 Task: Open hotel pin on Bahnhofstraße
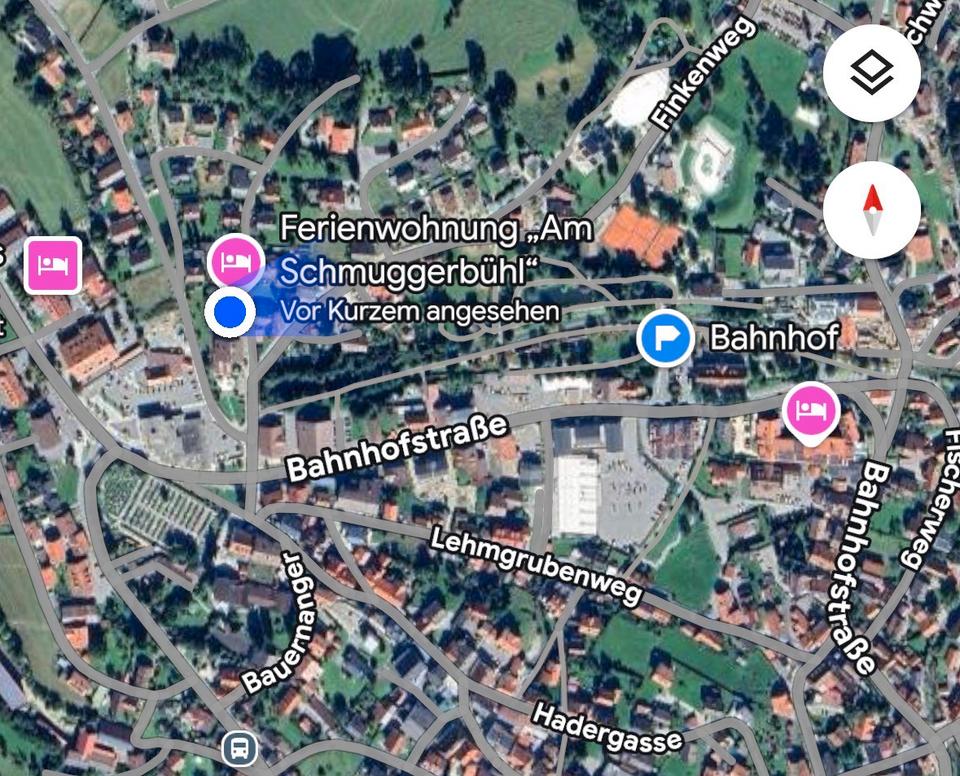809,411
